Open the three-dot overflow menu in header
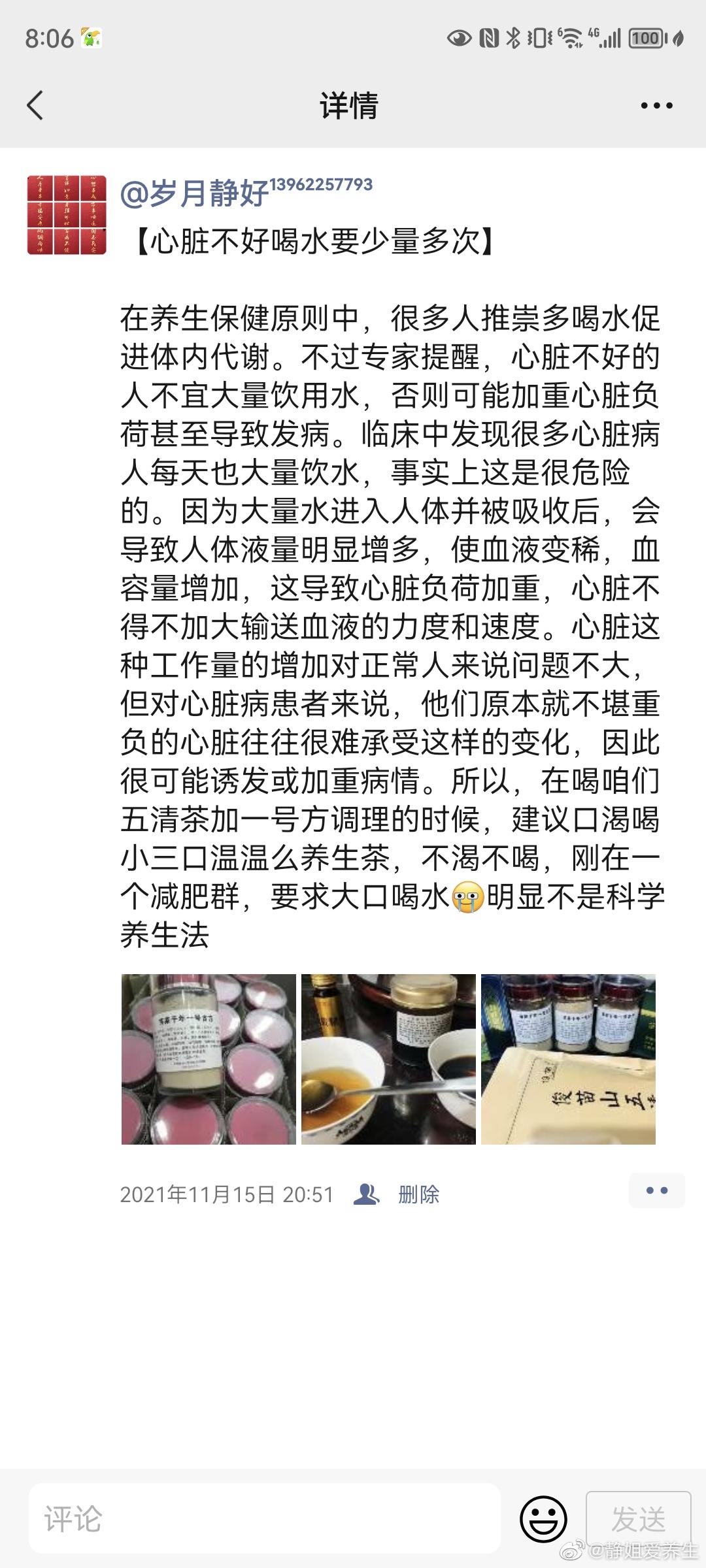 click(656, 105)
